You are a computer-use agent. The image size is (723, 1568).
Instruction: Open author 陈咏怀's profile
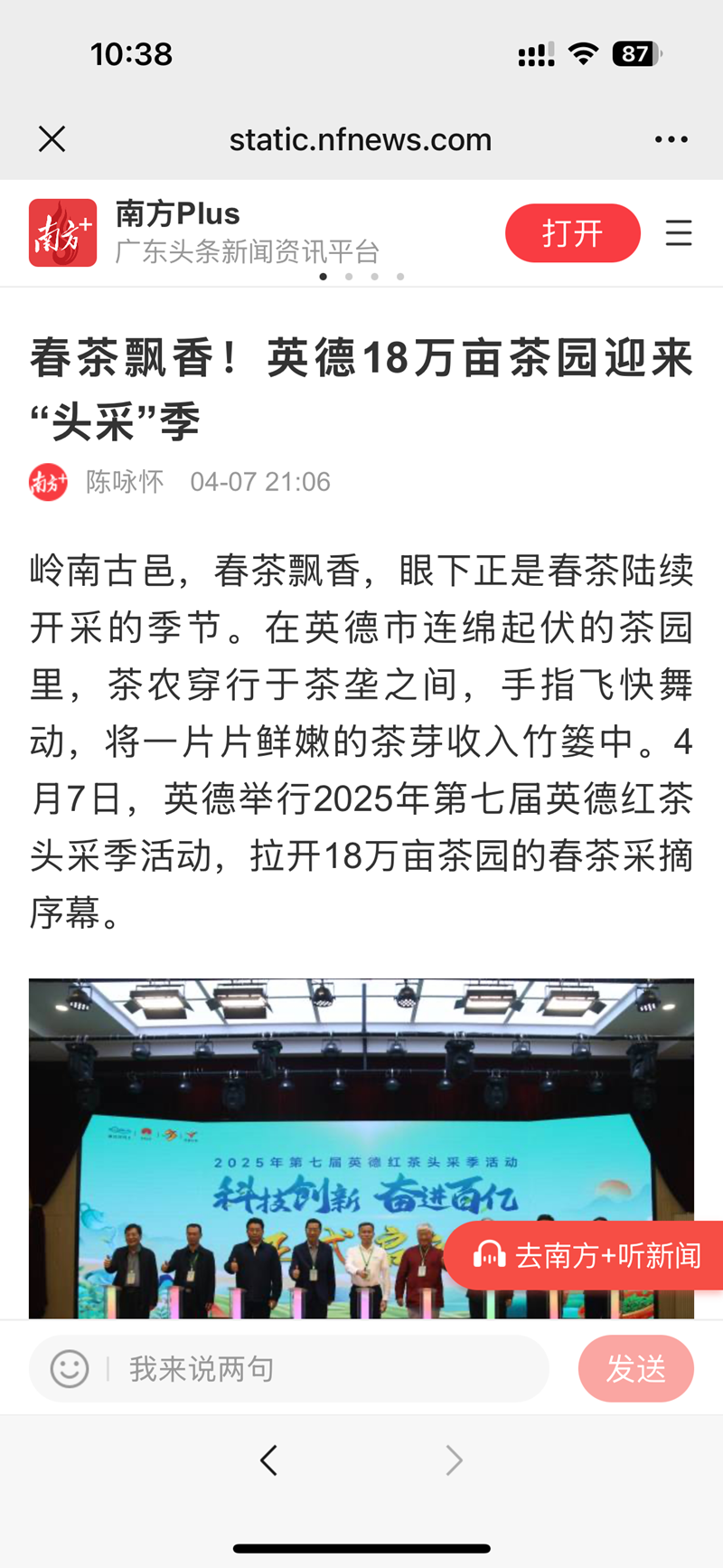[125, 482]
